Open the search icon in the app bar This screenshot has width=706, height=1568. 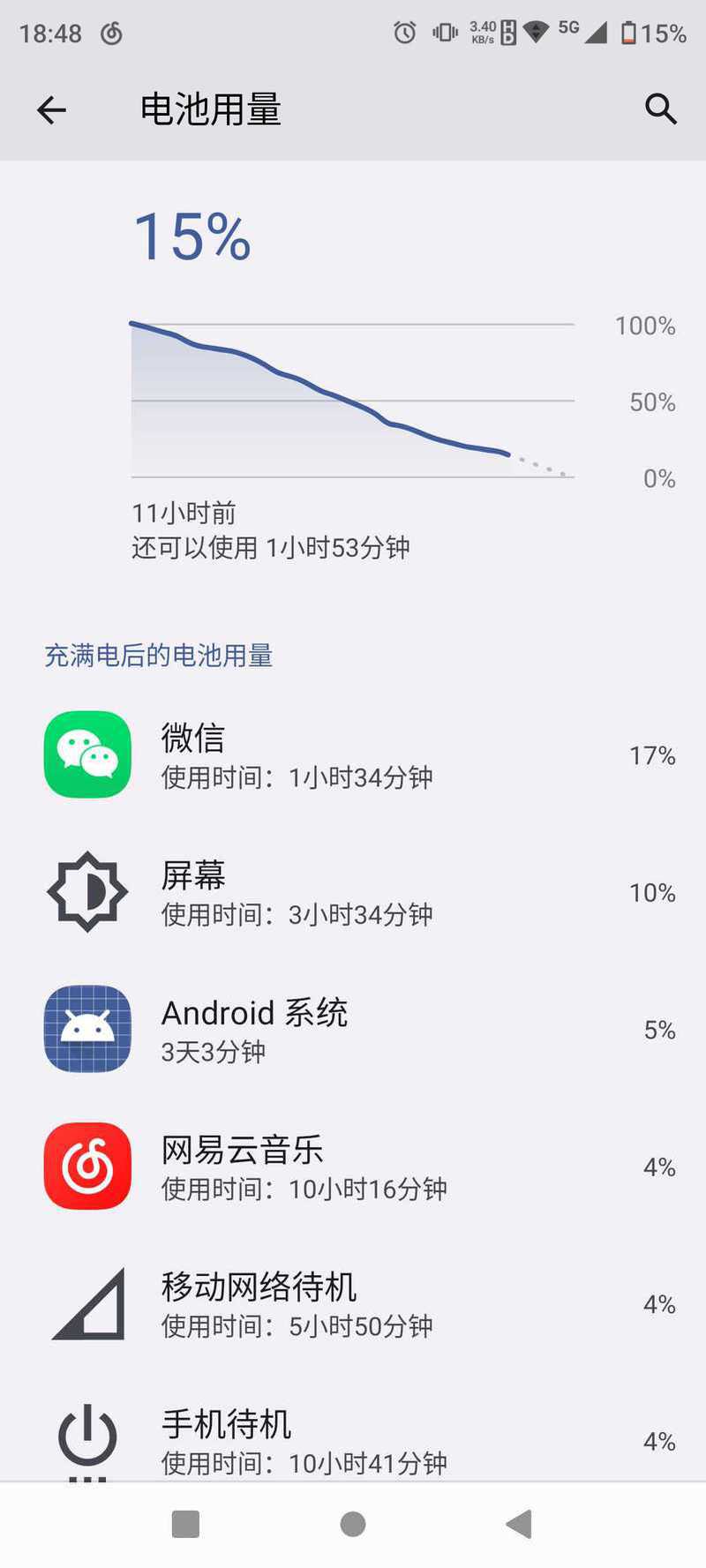pos(660,109)
